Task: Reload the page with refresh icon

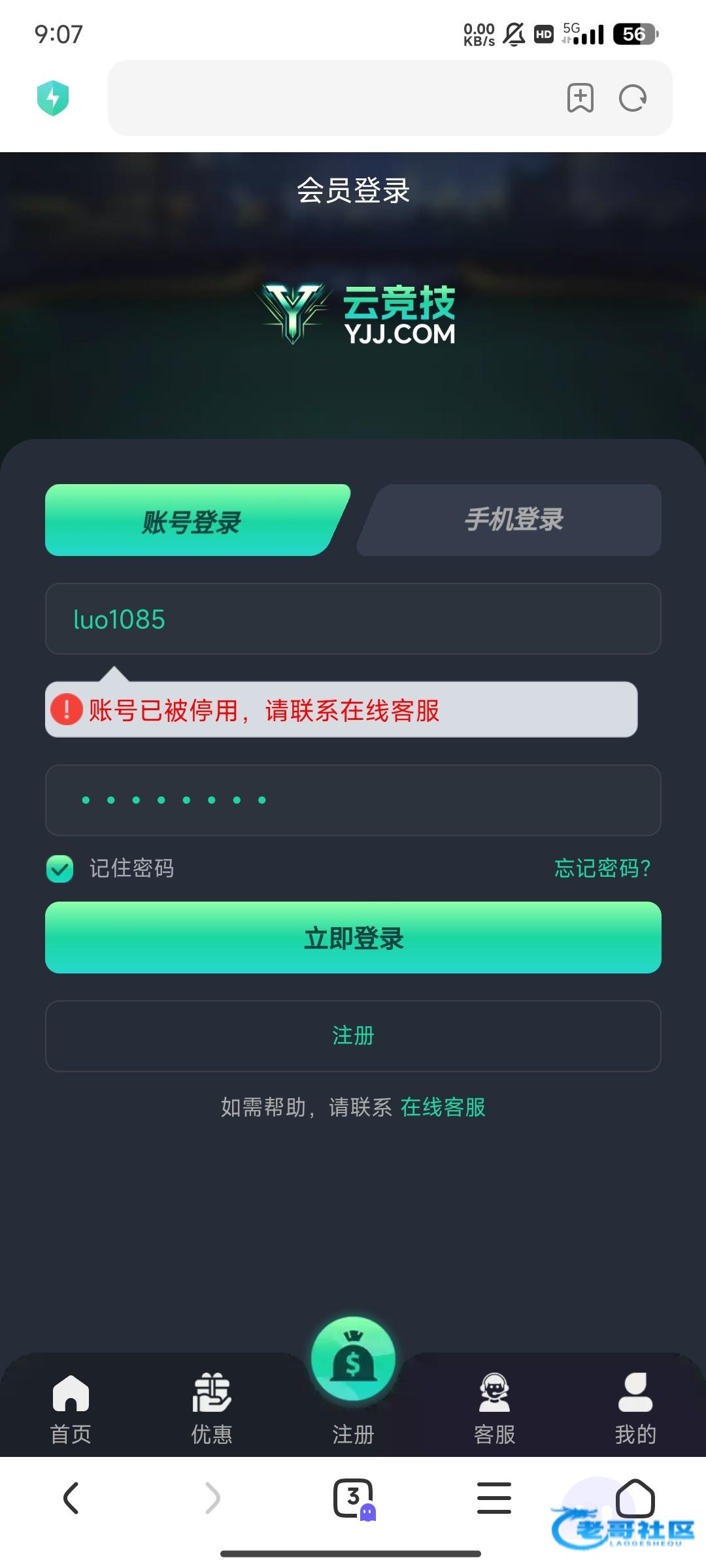Action: (x=632, y=98)
